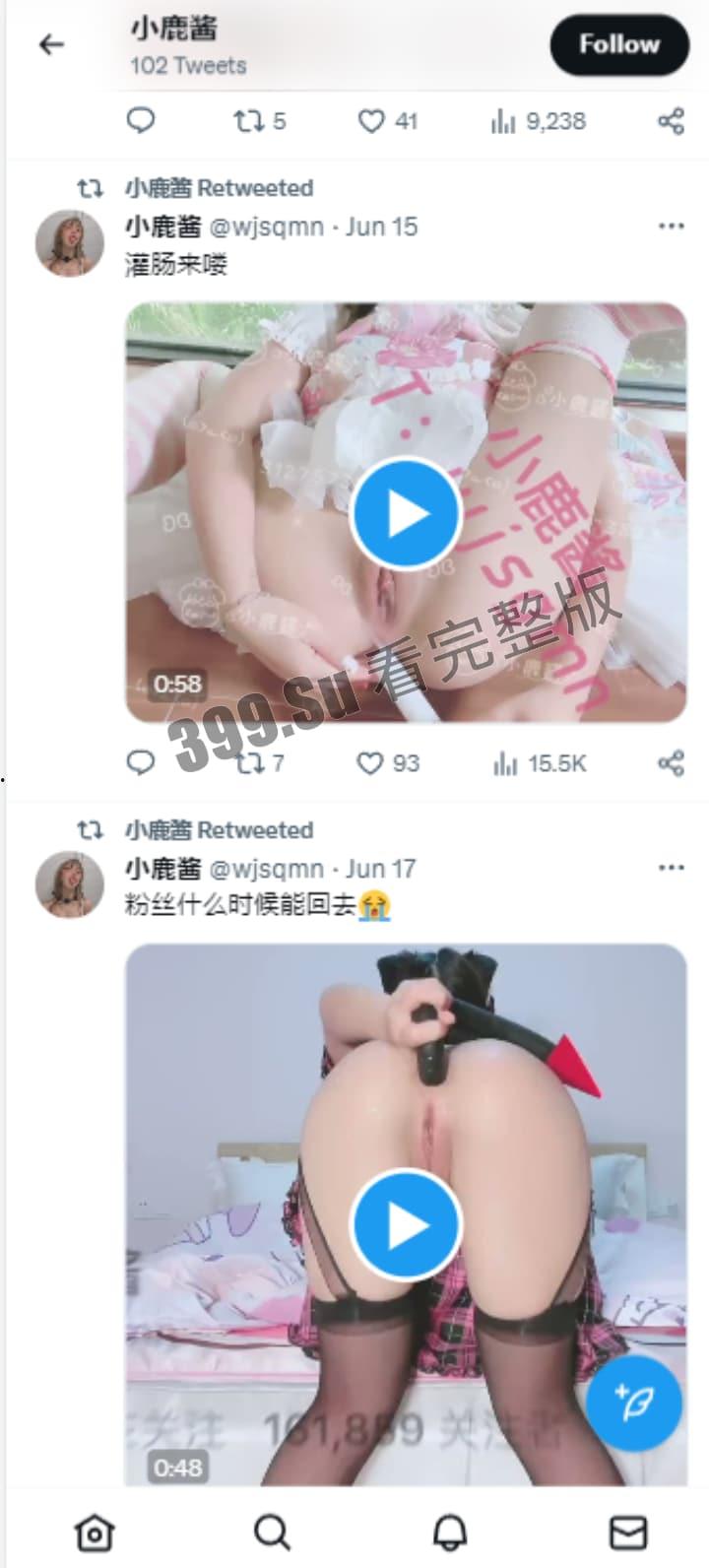Play the 0:48 video in the second tweet

tap(405, 1224)
